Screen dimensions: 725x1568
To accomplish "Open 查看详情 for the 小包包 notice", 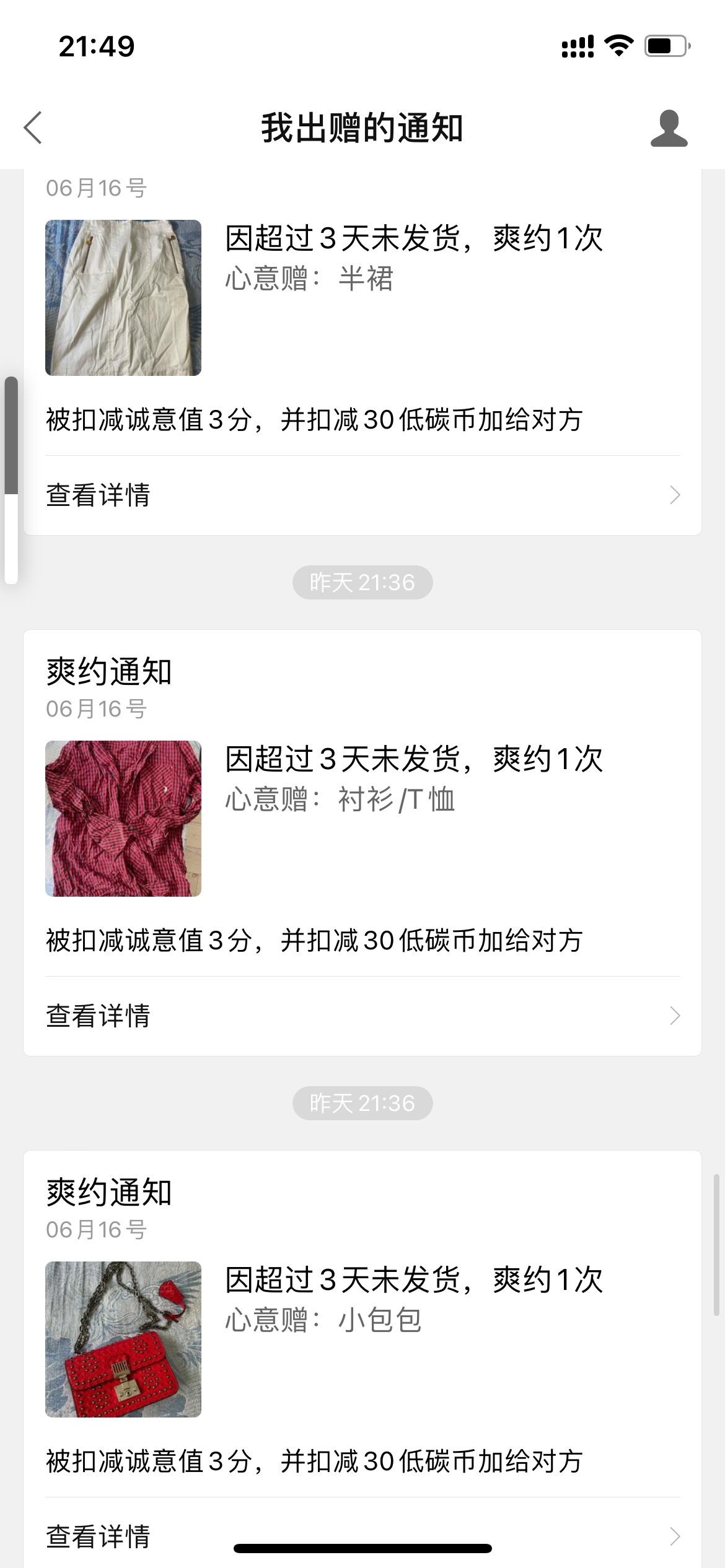I will [362, 1536].
